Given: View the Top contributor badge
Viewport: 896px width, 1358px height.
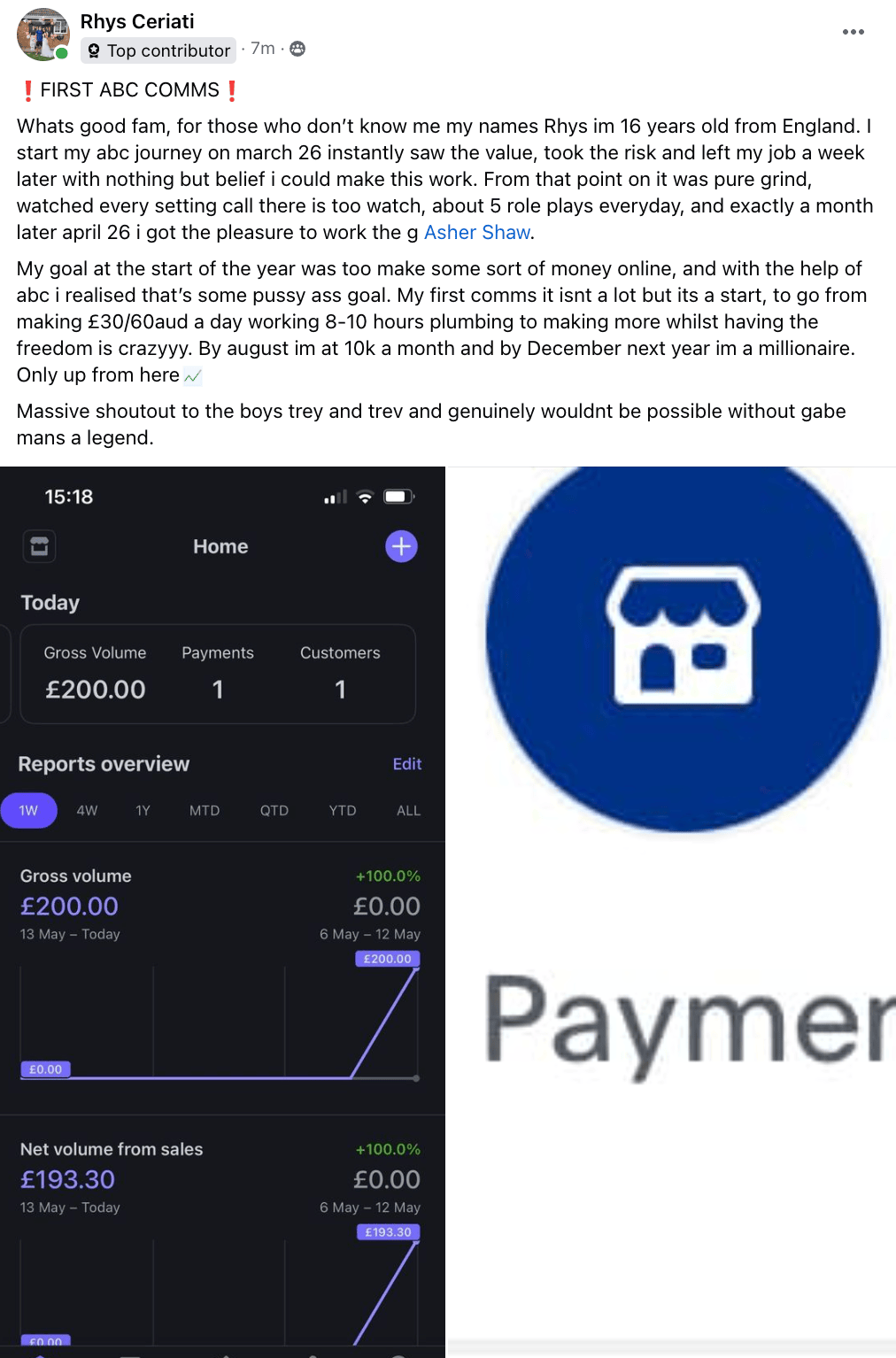Looking at the screenshot, I should tap(159, 50).
